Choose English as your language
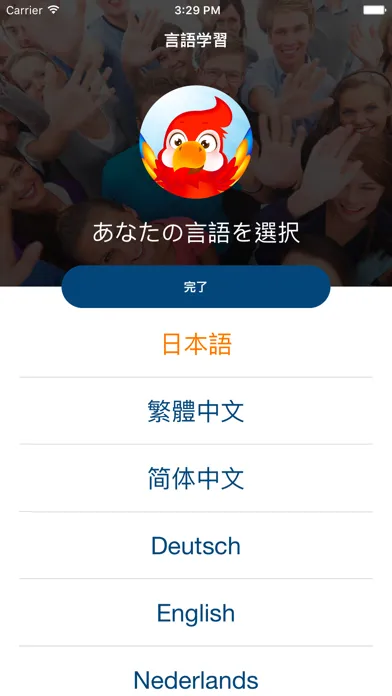Image resolution: width=392 pixels, height=696 pixels. [x=196, y=613]
